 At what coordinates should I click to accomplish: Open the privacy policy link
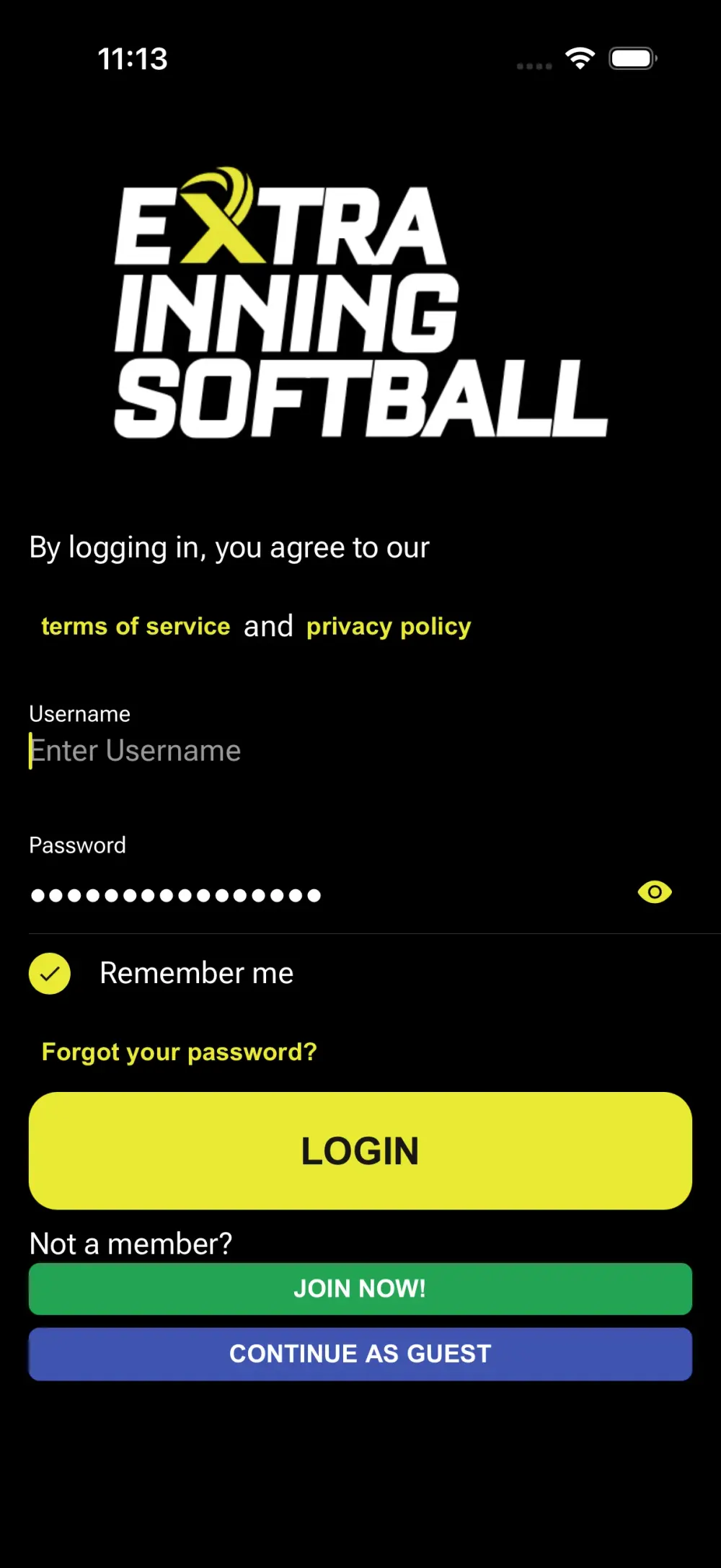[389, 626]
